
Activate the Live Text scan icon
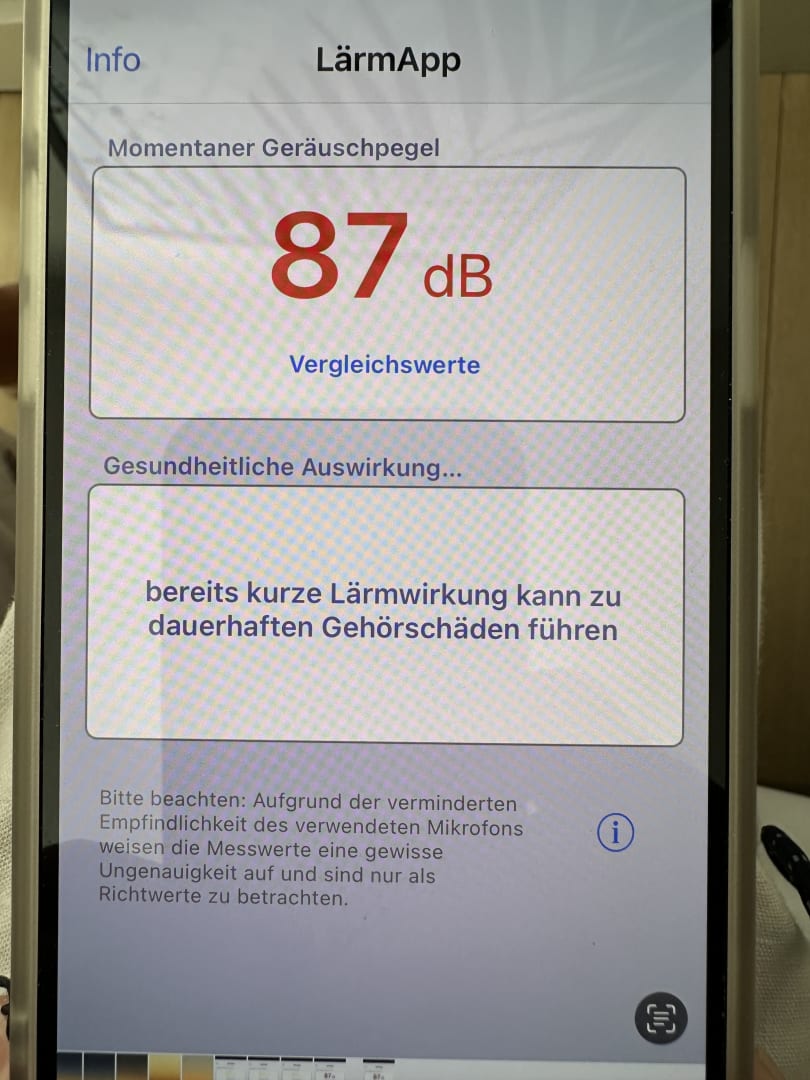(661, 1018)
